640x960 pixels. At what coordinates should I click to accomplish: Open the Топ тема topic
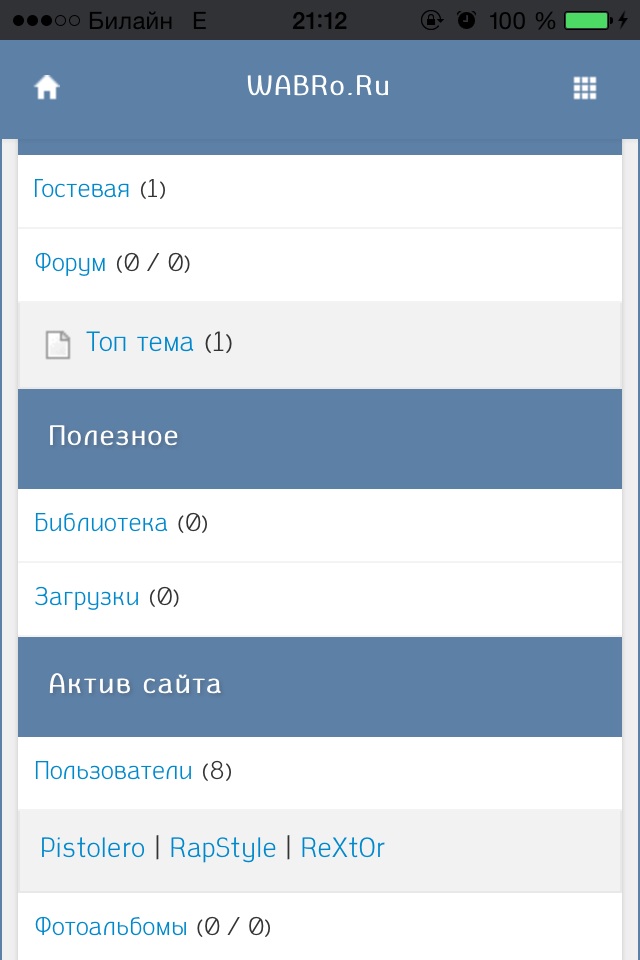pyautogui.click(x=139, y=343)
